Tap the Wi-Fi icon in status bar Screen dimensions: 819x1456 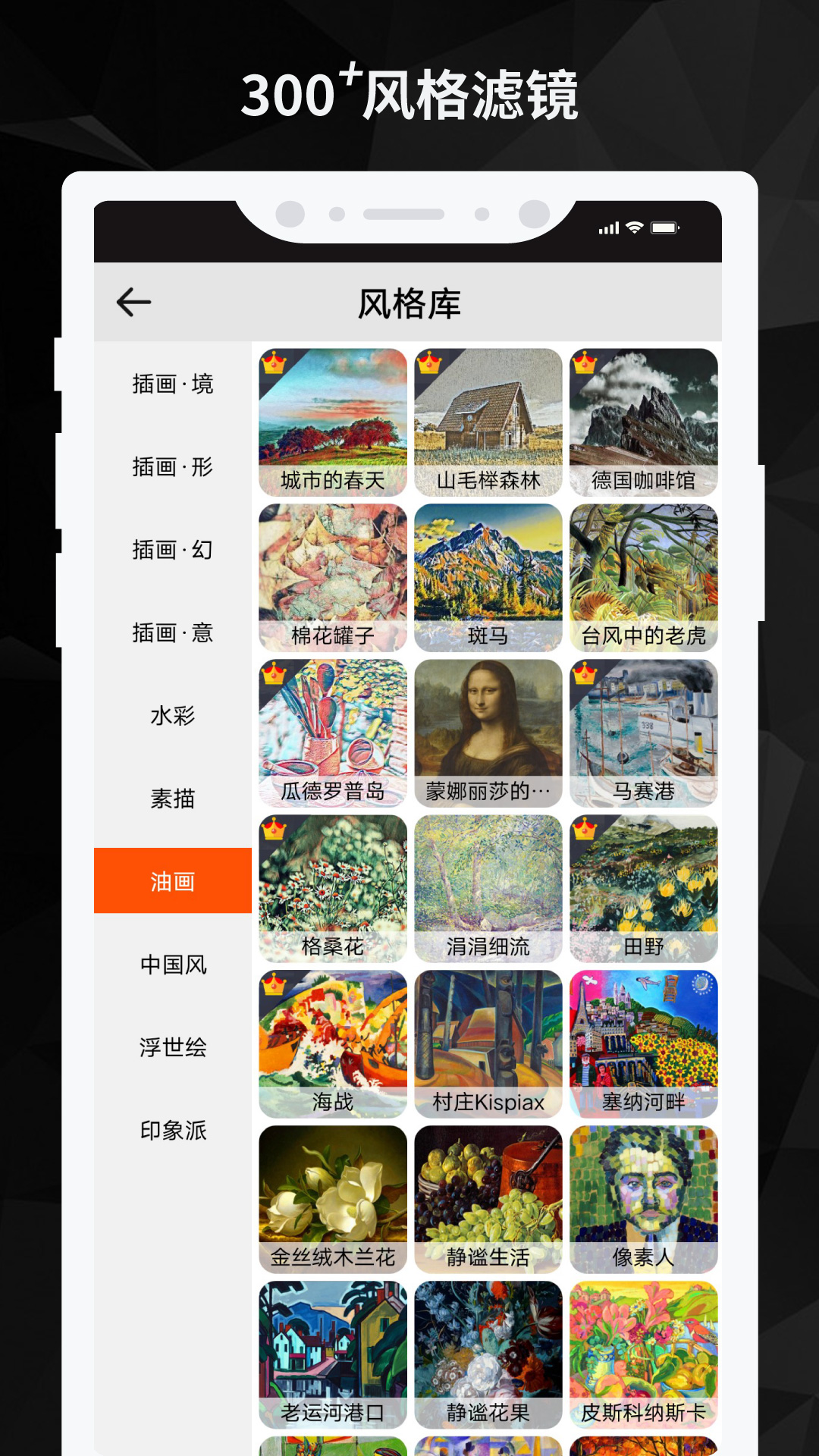pos(635,225)
